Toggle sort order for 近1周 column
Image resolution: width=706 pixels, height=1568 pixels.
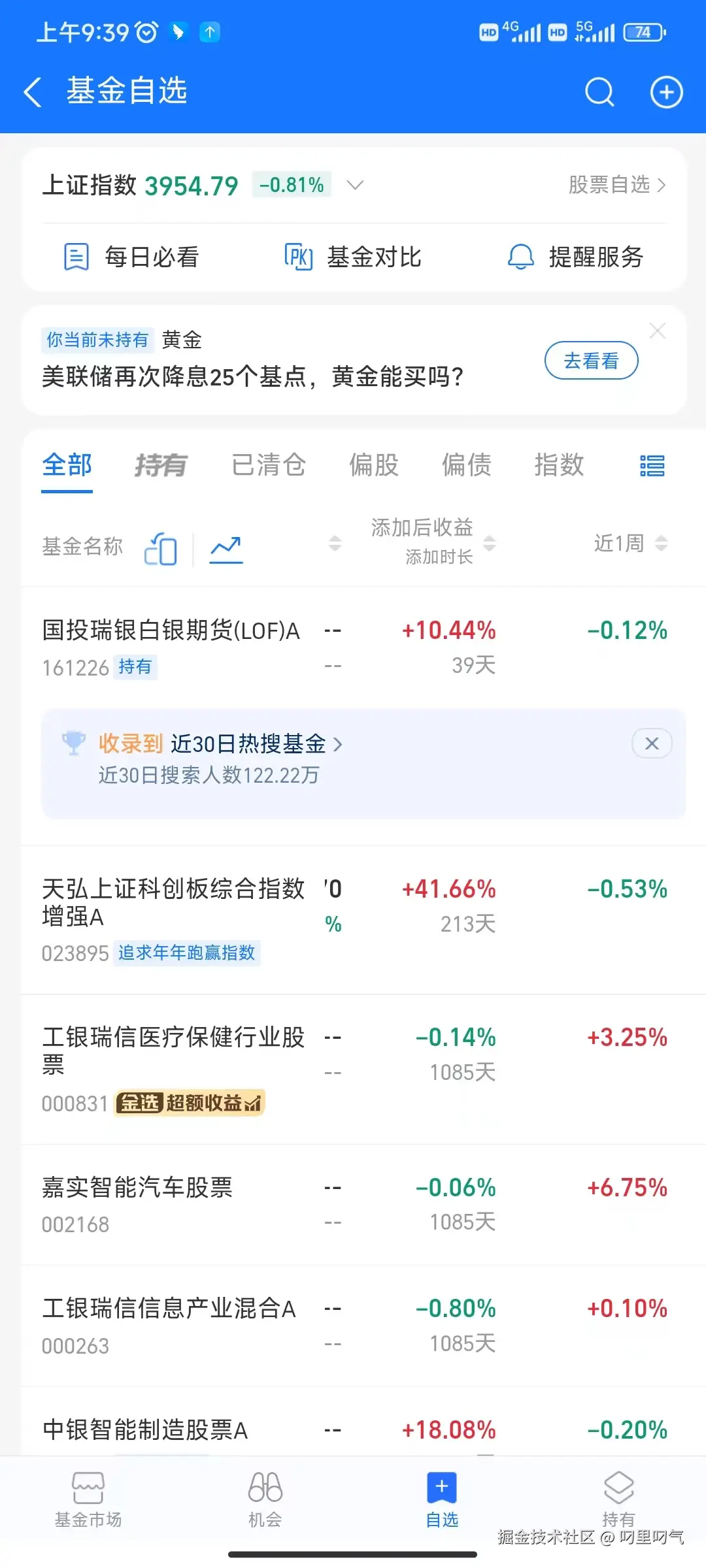pyautogui.click(x=662, y=543)
